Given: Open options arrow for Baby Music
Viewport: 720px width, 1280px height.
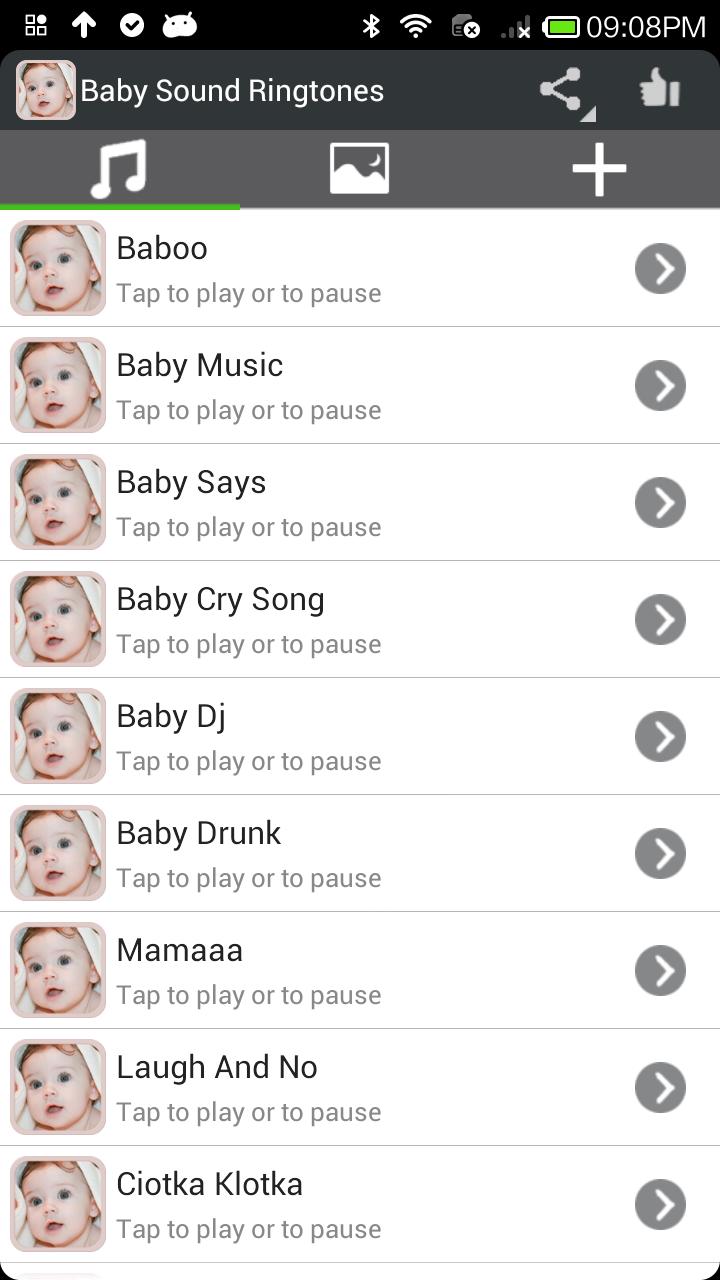Looking at the screenshot, I should (660, 386).
